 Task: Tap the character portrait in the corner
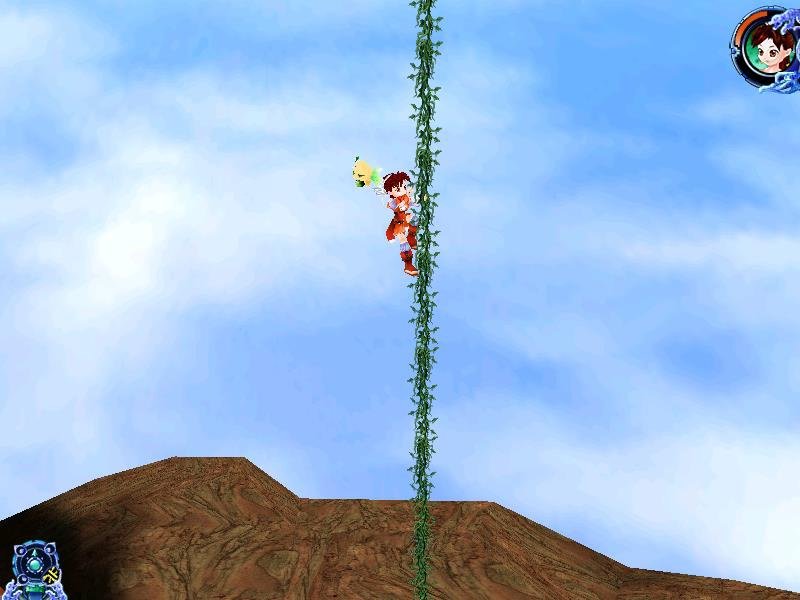coord(768,46)
